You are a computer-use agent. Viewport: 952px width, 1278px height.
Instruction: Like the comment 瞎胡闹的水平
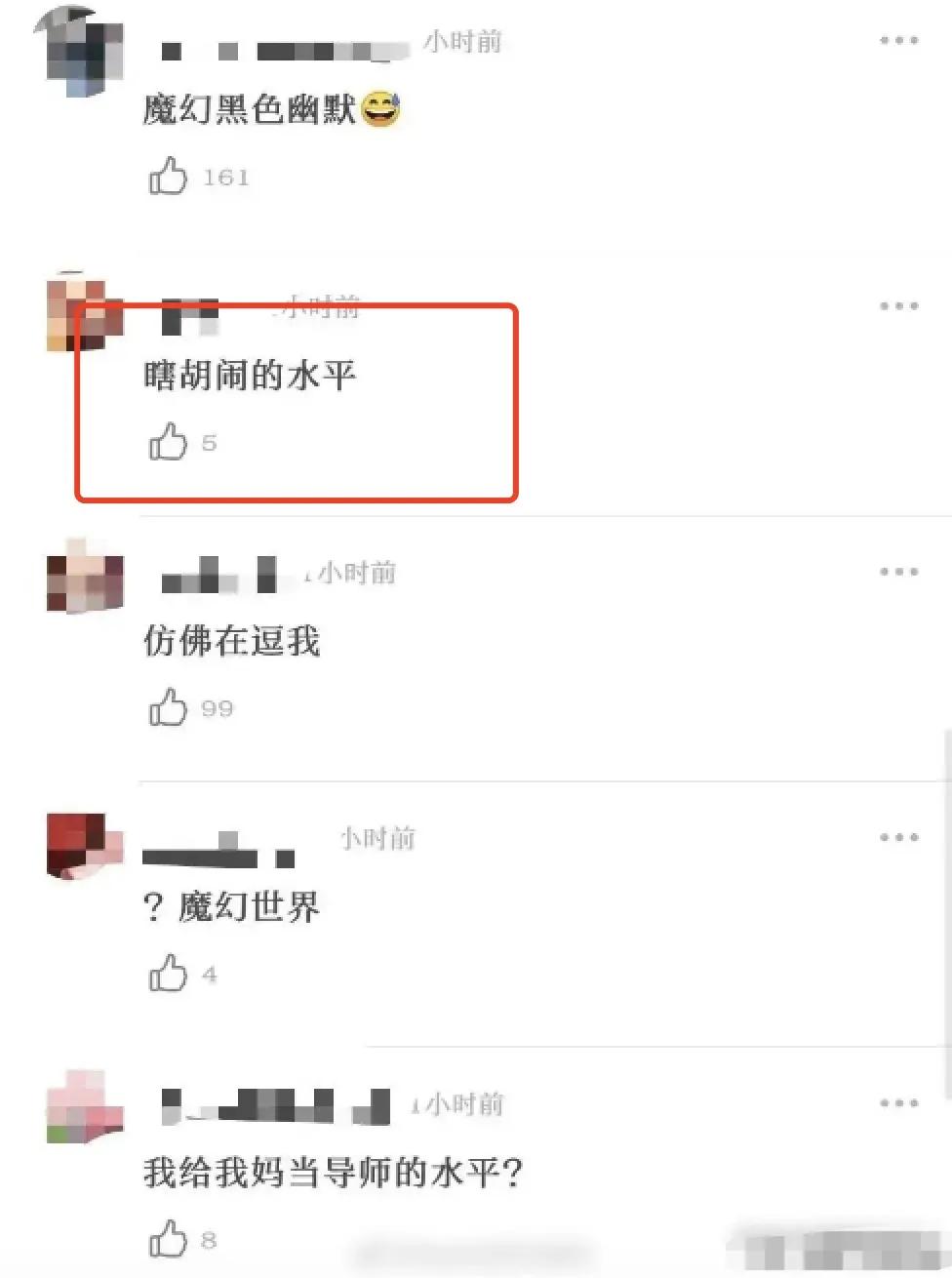[168, 442]
